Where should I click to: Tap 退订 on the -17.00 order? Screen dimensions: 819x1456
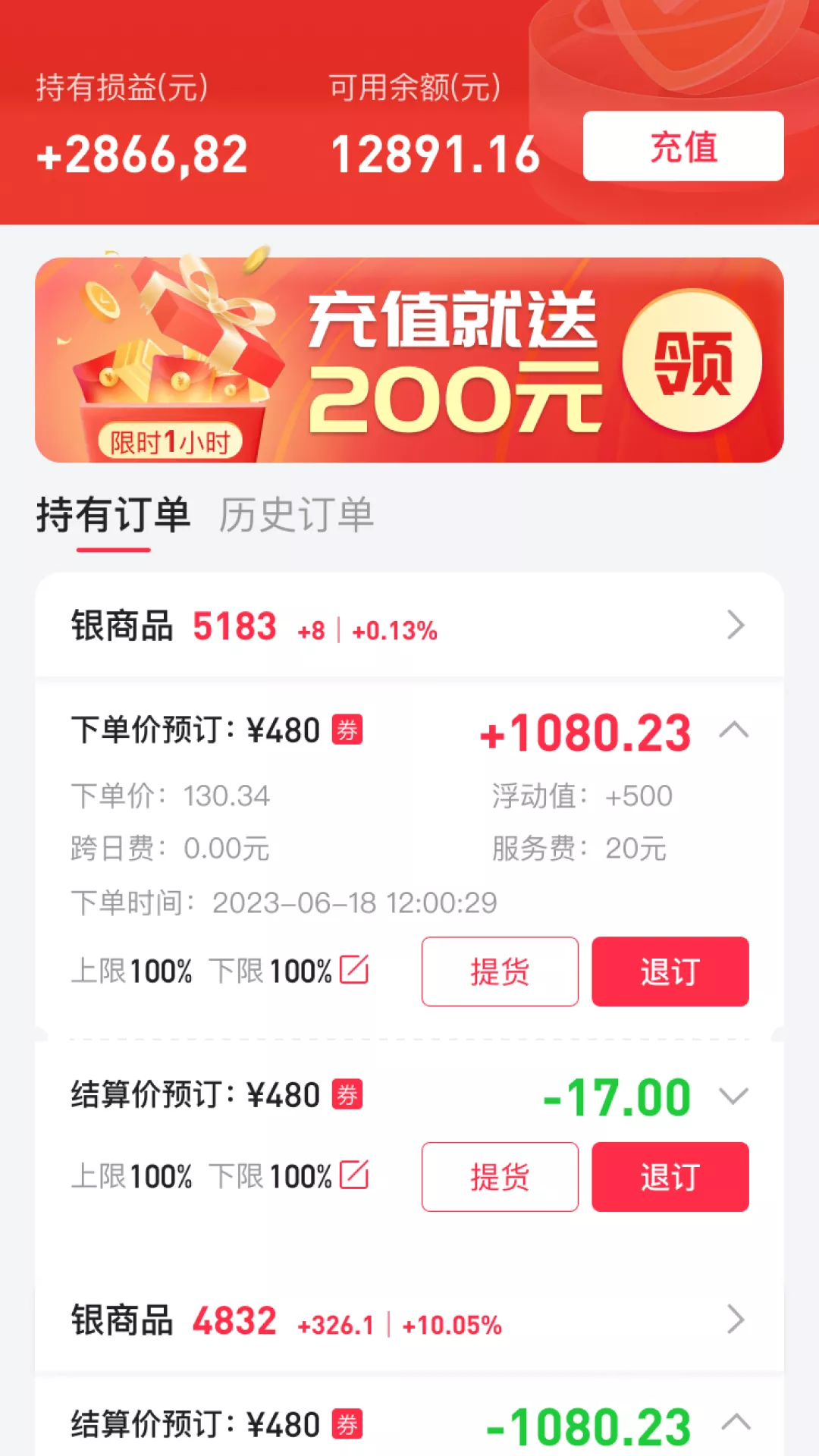tap(670, 1177)
